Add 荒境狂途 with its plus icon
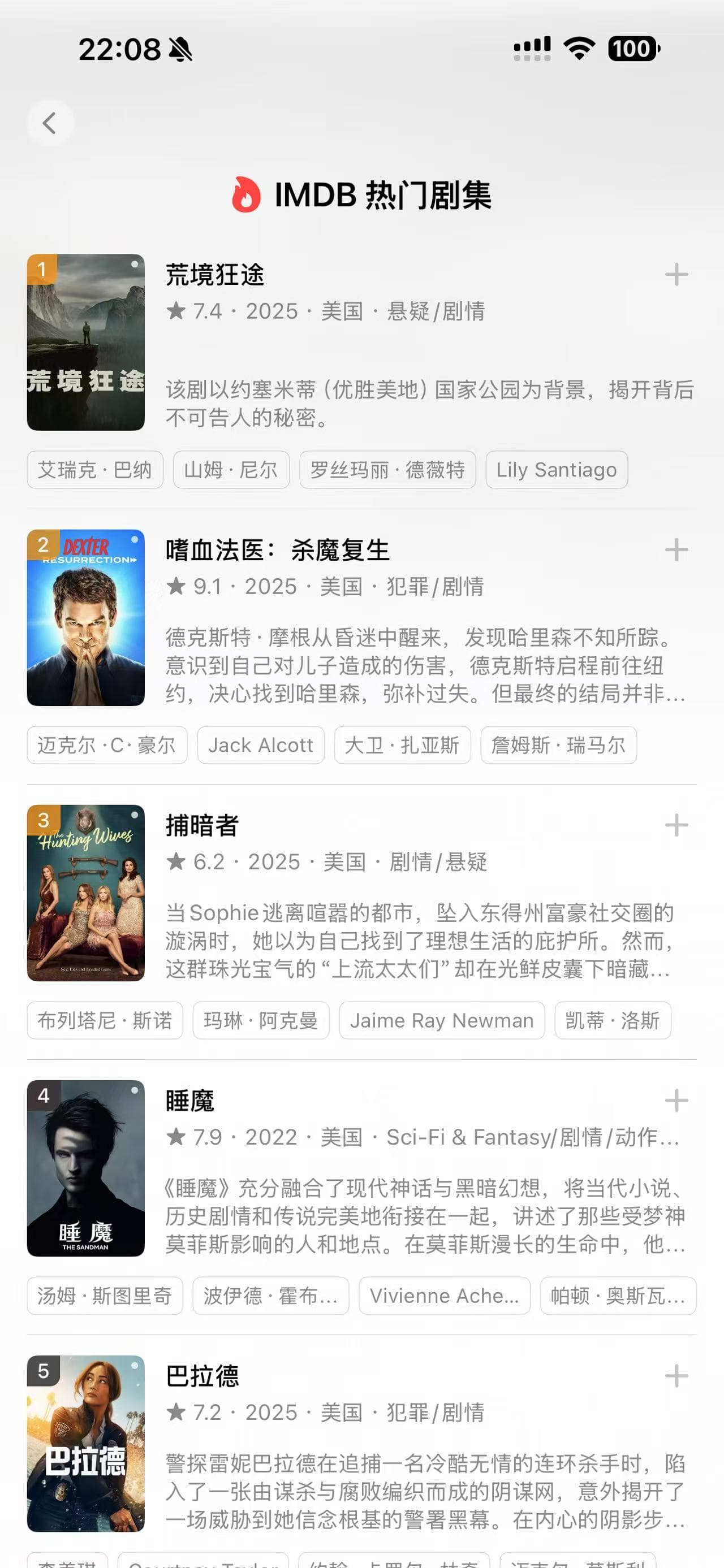Viewport: 724px width, 1568px height. [676, 275]
